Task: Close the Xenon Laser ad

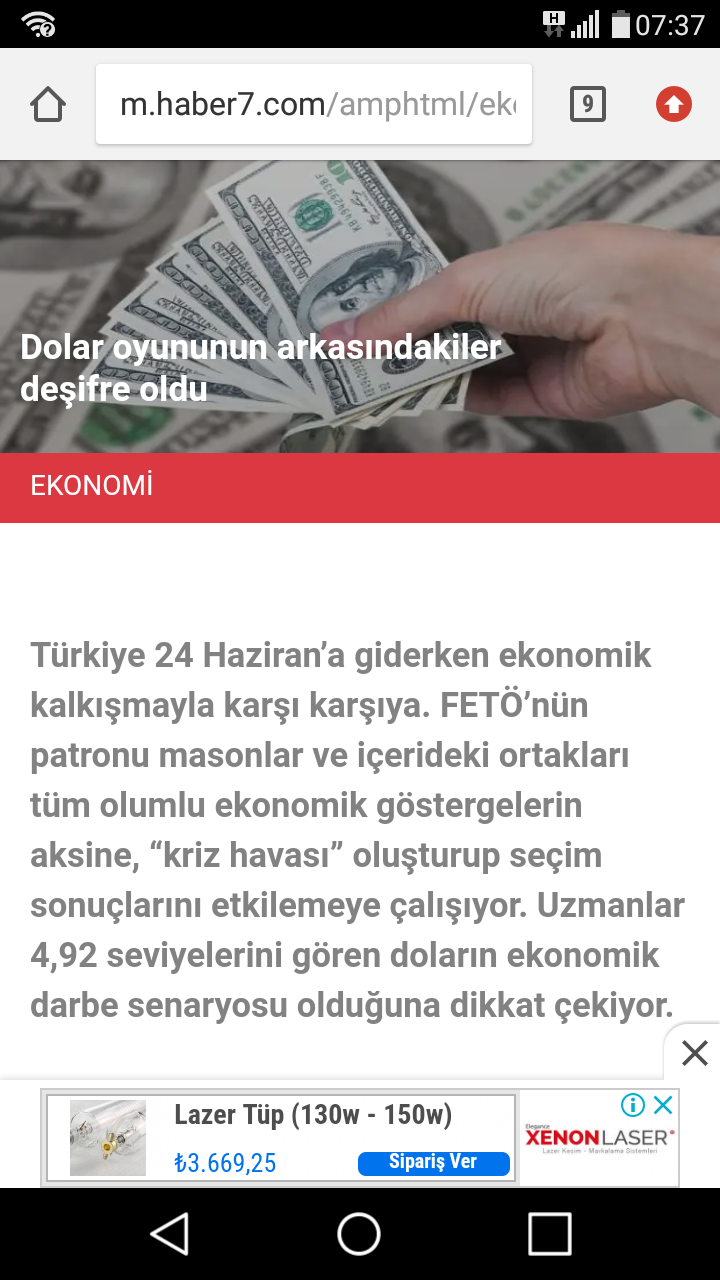Action: click(663, 1105)
